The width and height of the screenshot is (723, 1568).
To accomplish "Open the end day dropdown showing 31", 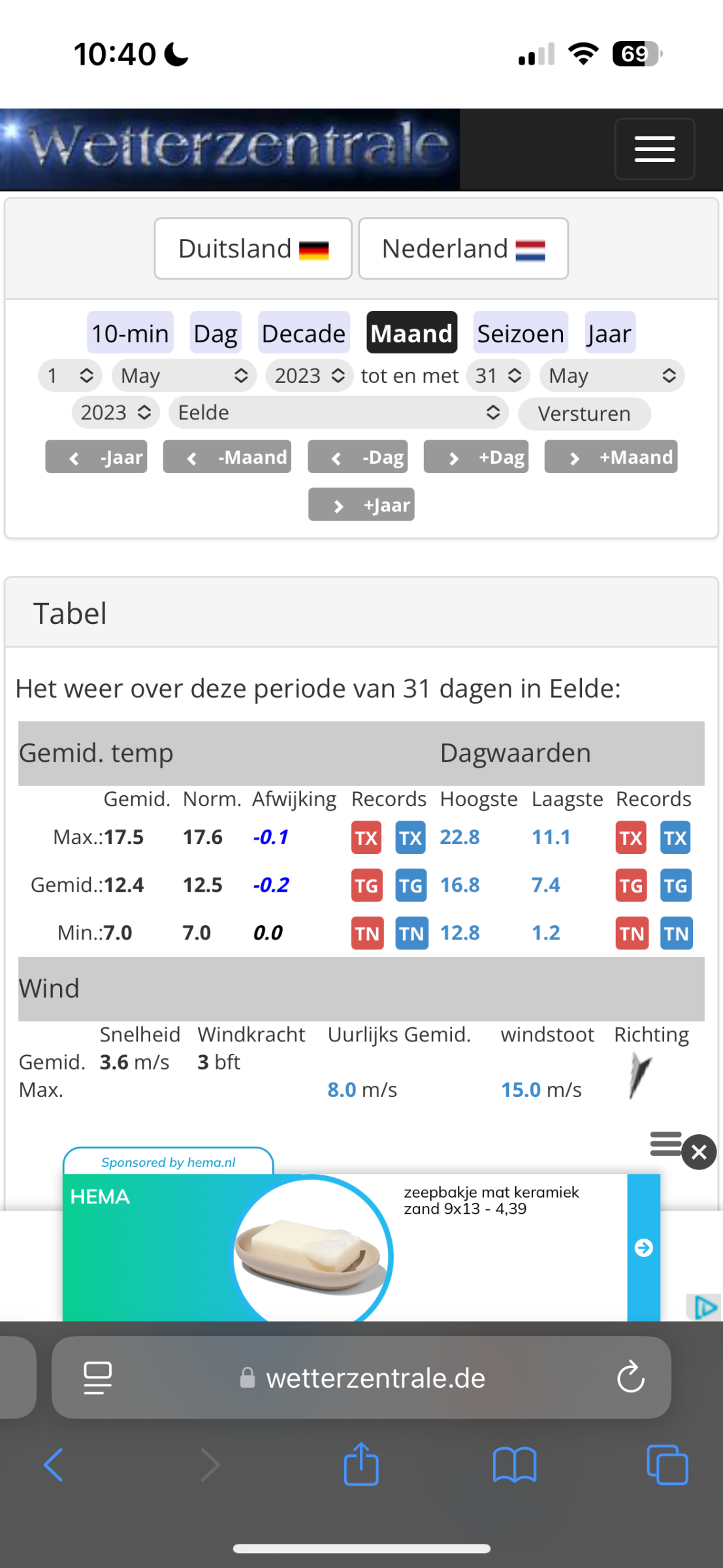I will (x=498, y=376).
